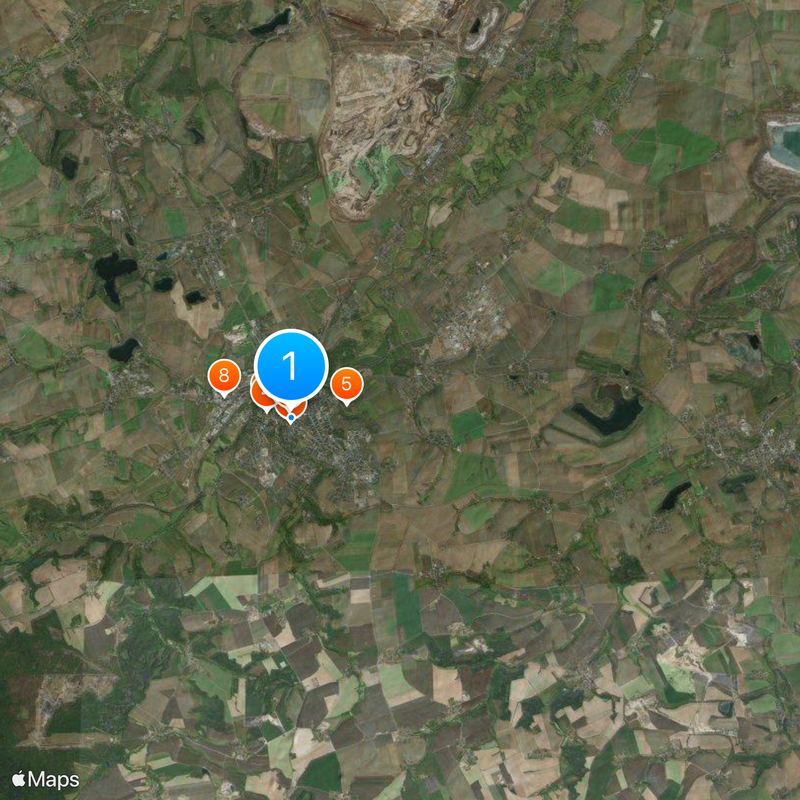
Task: Tap the orange map pin numbered 8
Action: coord(224,377)
